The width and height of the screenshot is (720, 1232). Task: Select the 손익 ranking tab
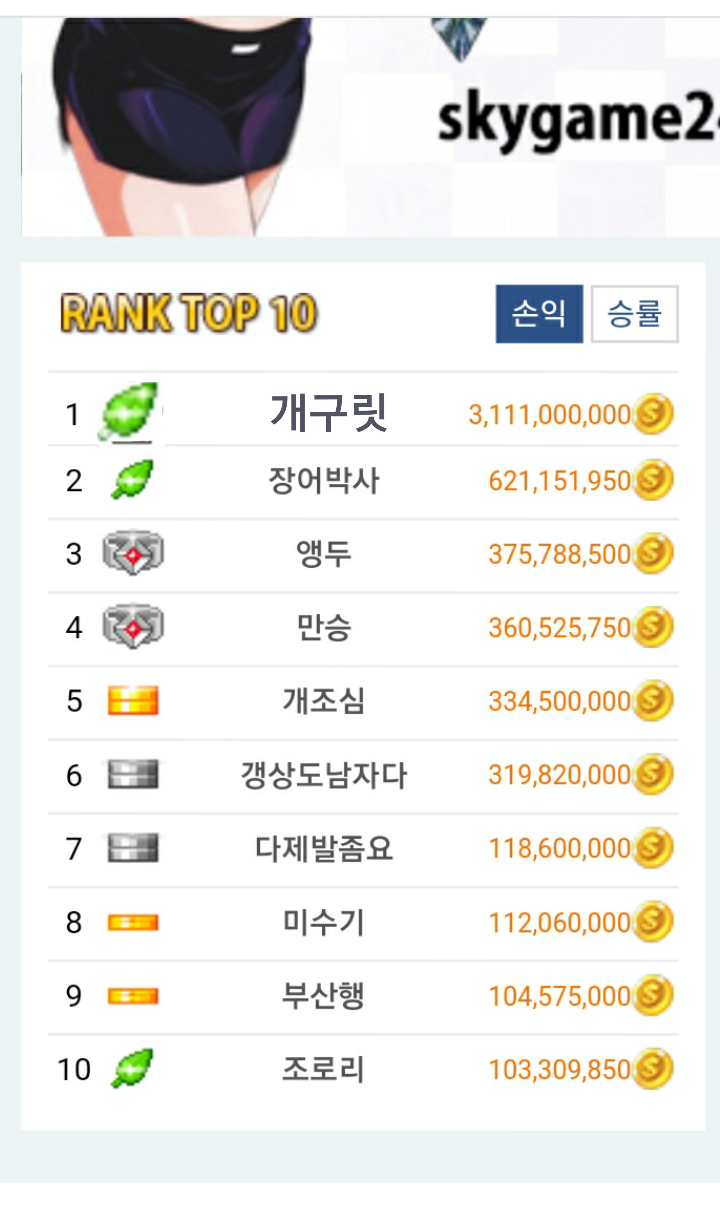pos(539,314)
